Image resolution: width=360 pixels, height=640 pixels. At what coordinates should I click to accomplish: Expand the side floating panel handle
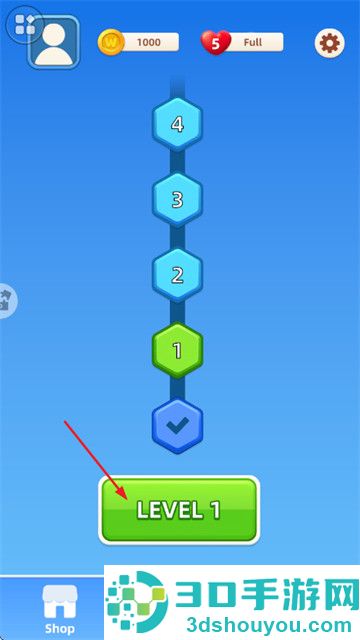click(7, 301)
